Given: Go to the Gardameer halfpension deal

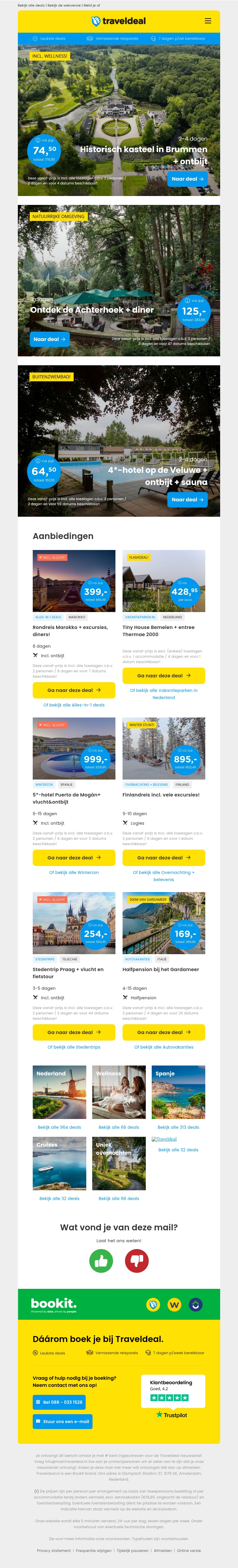Looking at the screenshot, I should (x=164, y=1032).
